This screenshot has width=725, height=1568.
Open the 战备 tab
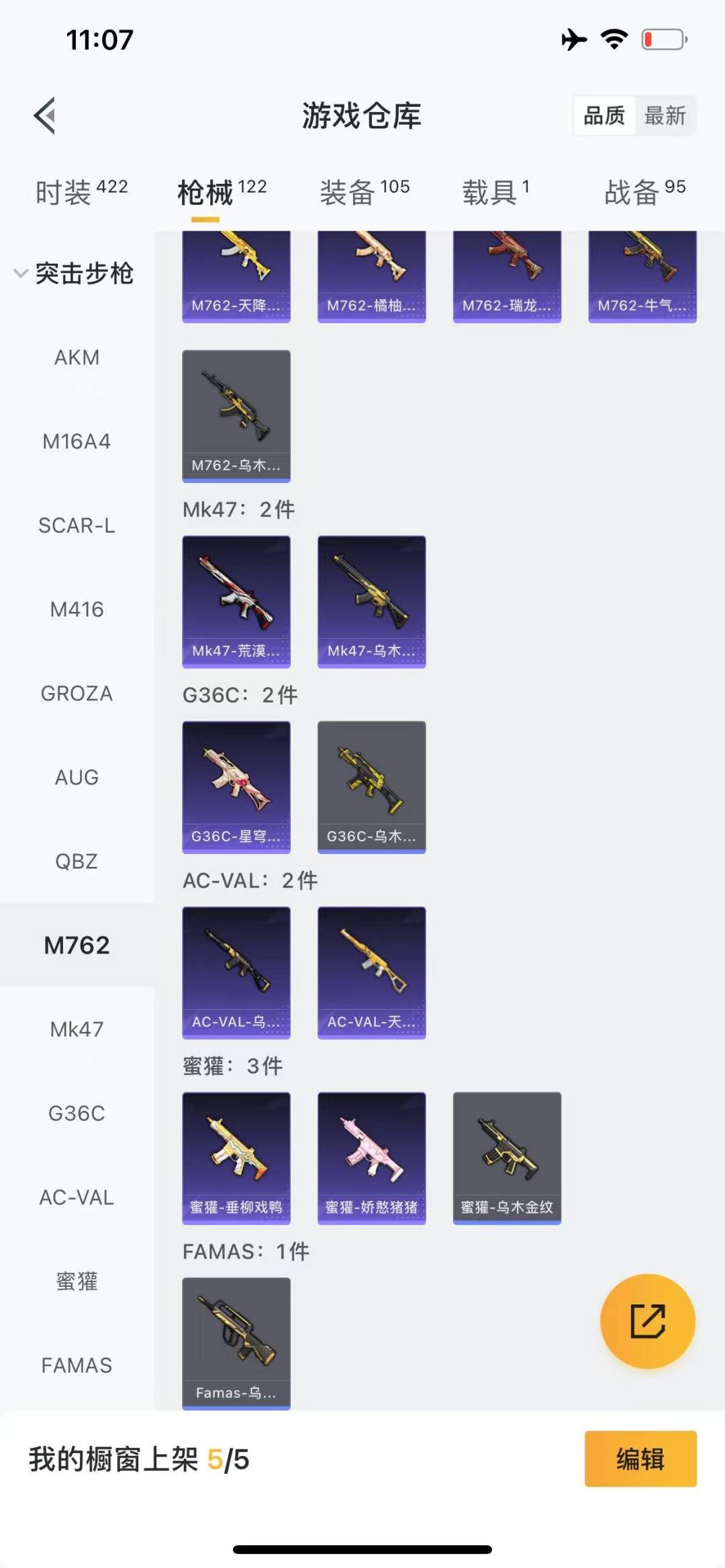point(644,192)
